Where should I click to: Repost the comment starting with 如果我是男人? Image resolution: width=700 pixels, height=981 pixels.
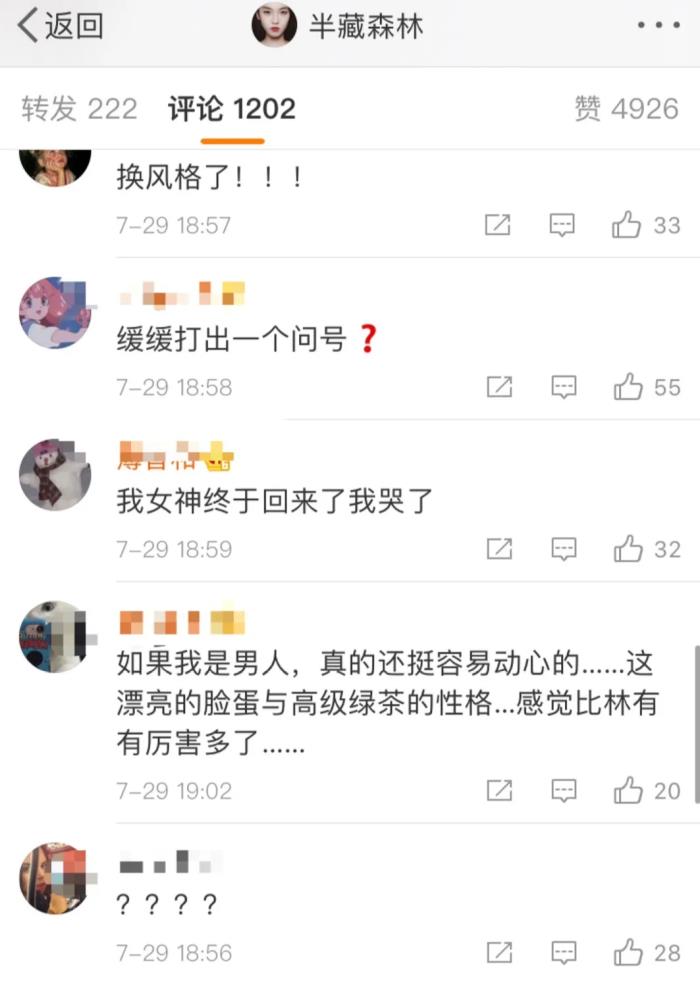point(498,791)
